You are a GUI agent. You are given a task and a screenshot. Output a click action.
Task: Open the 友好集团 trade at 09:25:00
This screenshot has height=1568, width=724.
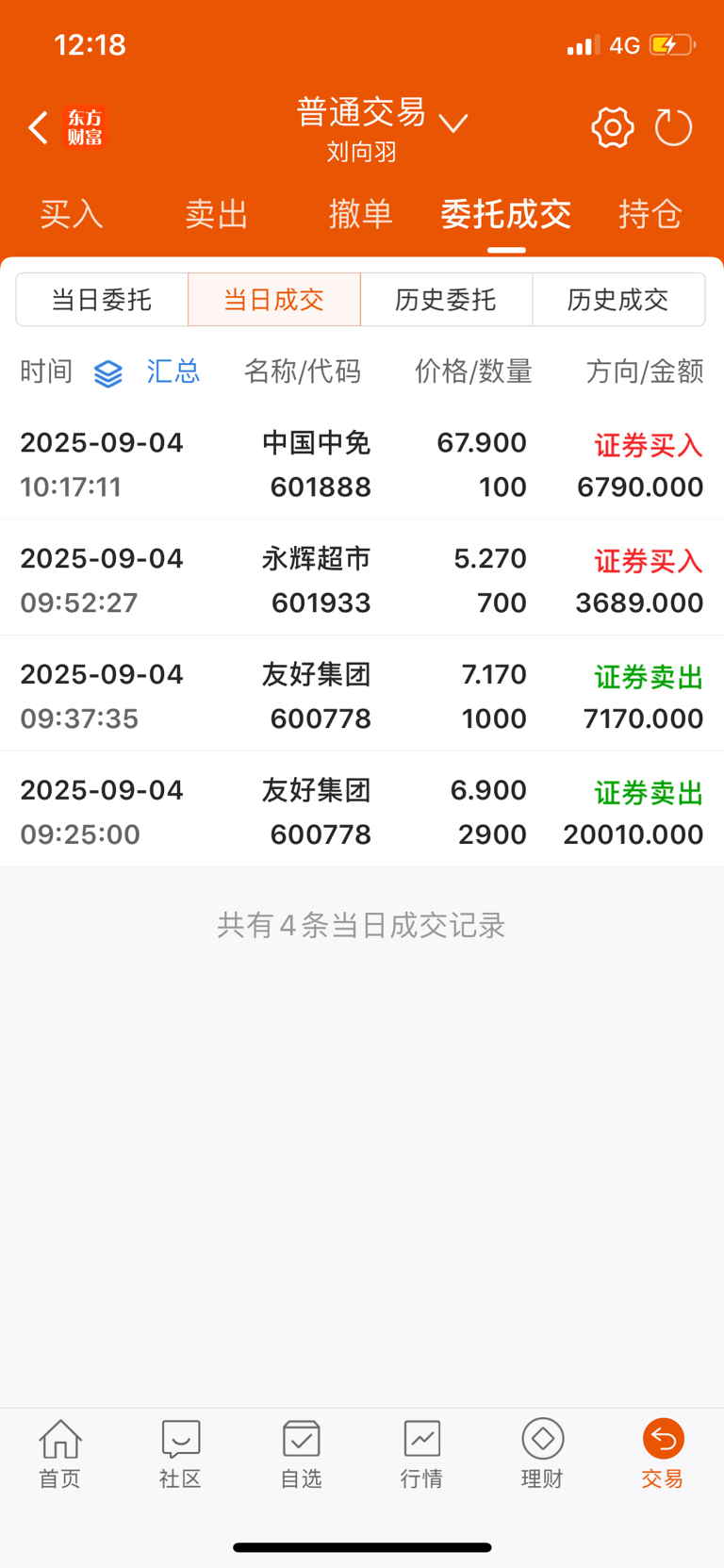coord(362,812)
